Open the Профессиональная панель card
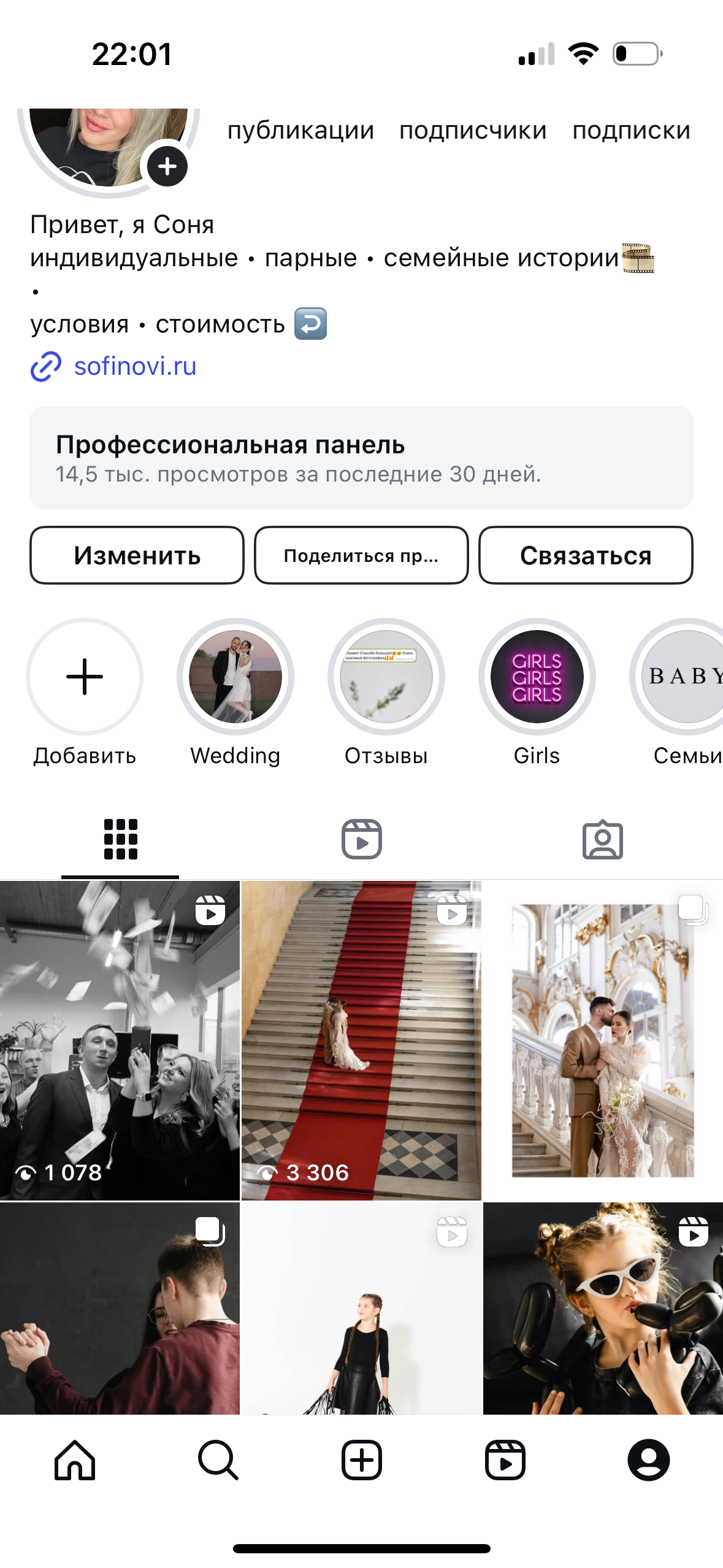 (361, 458)
